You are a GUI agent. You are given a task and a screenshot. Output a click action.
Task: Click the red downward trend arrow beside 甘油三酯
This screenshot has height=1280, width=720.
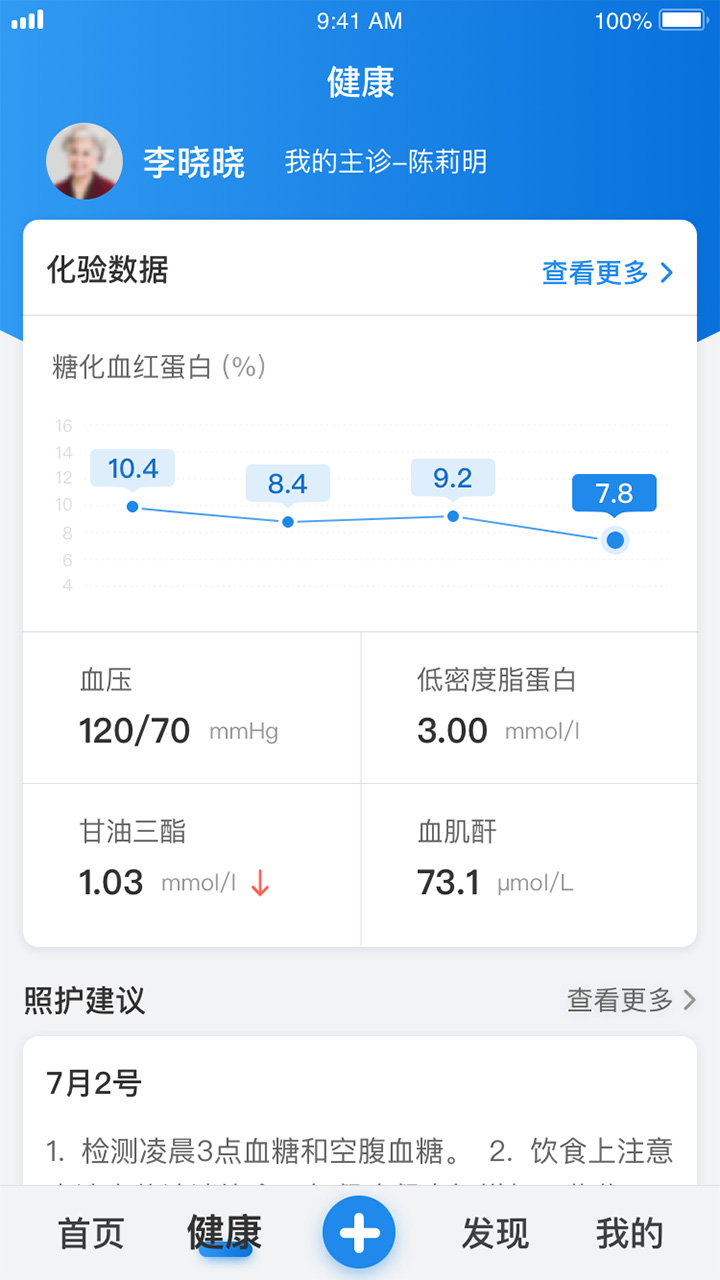click(259, 882)
